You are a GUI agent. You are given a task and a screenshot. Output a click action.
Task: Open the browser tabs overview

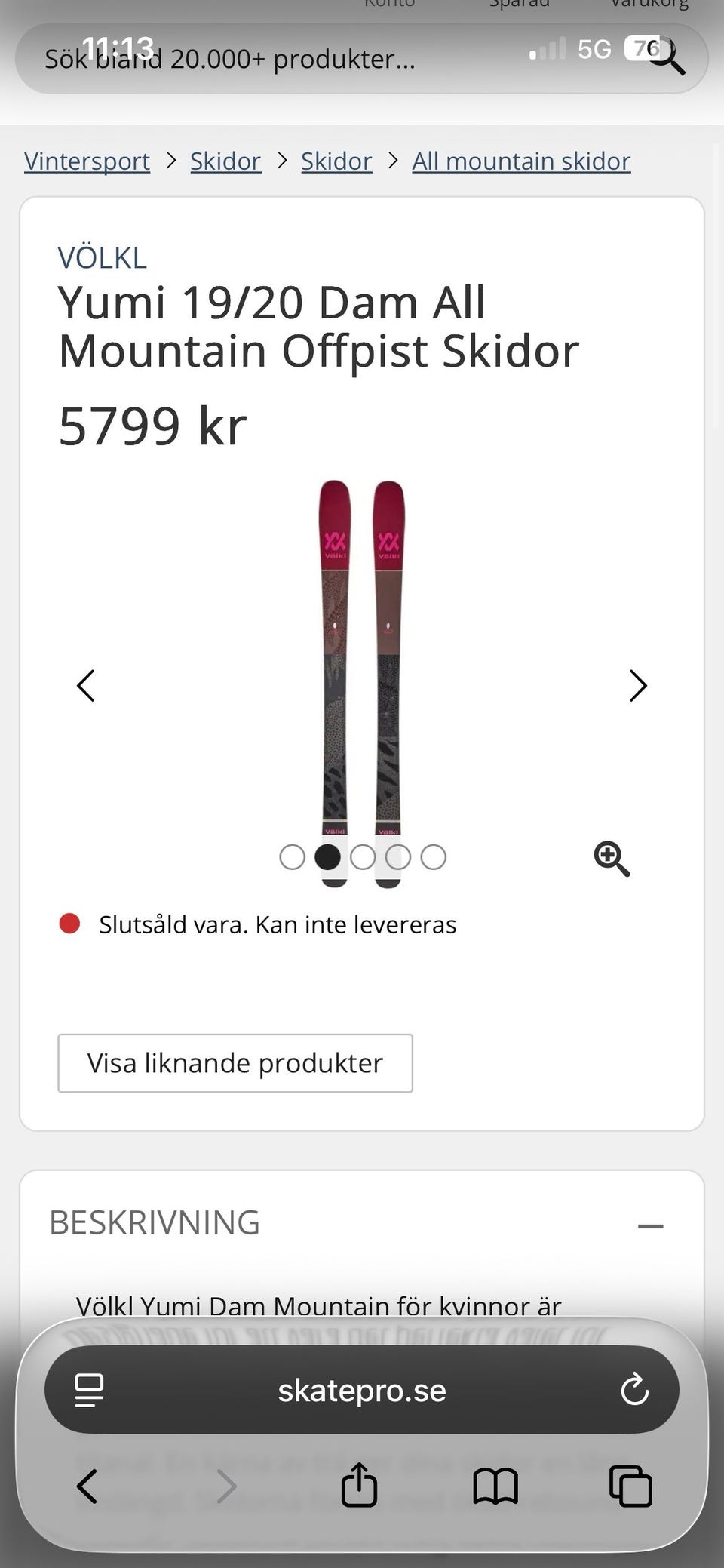(630, 1485)
